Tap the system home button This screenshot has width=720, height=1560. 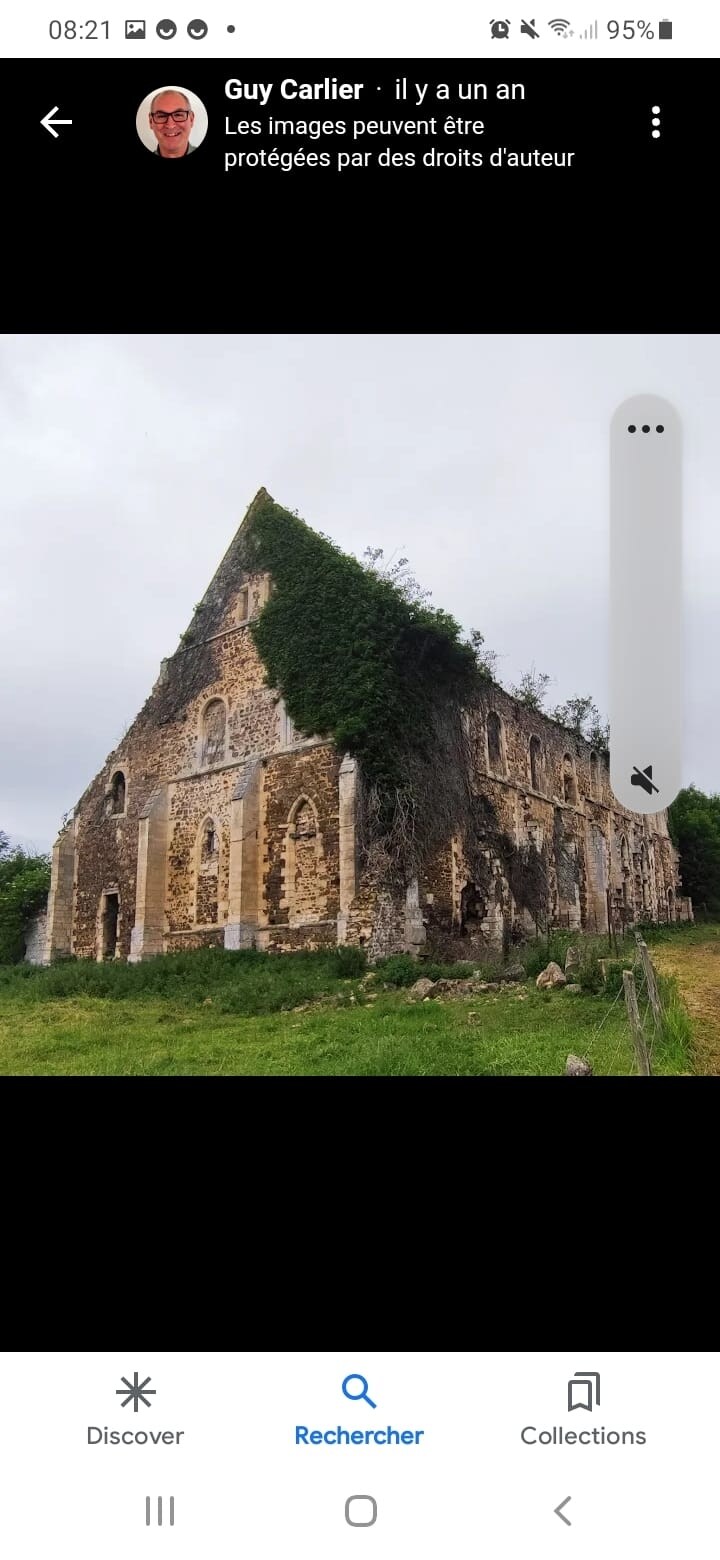click(x=360, y=1510)
